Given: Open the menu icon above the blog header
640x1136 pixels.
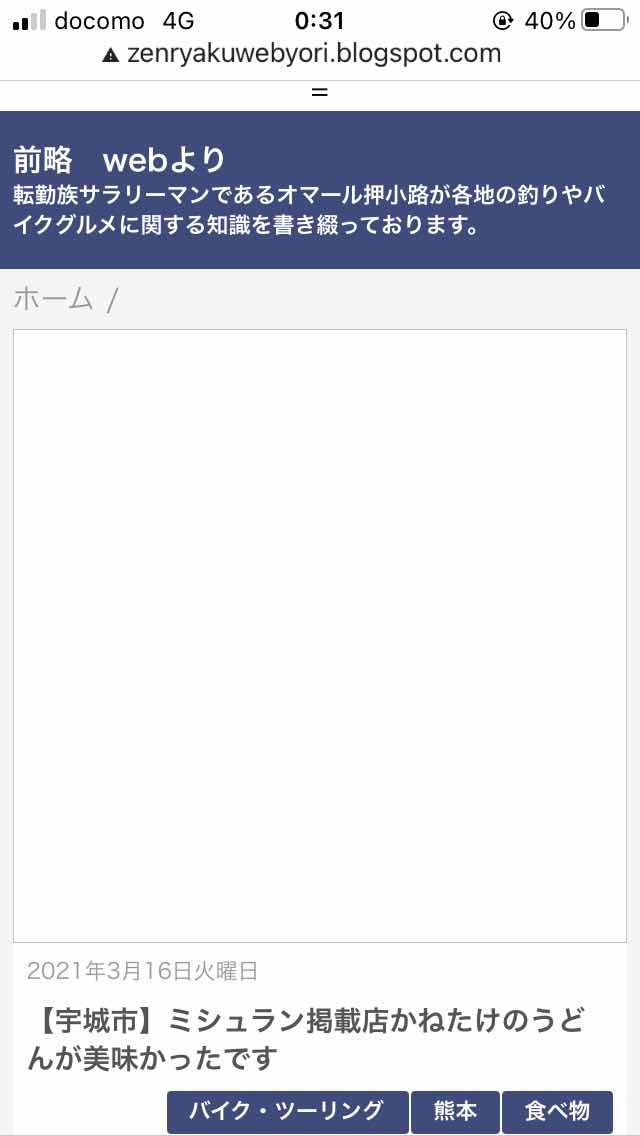Looking at the screenshot, I should [320, 93].
